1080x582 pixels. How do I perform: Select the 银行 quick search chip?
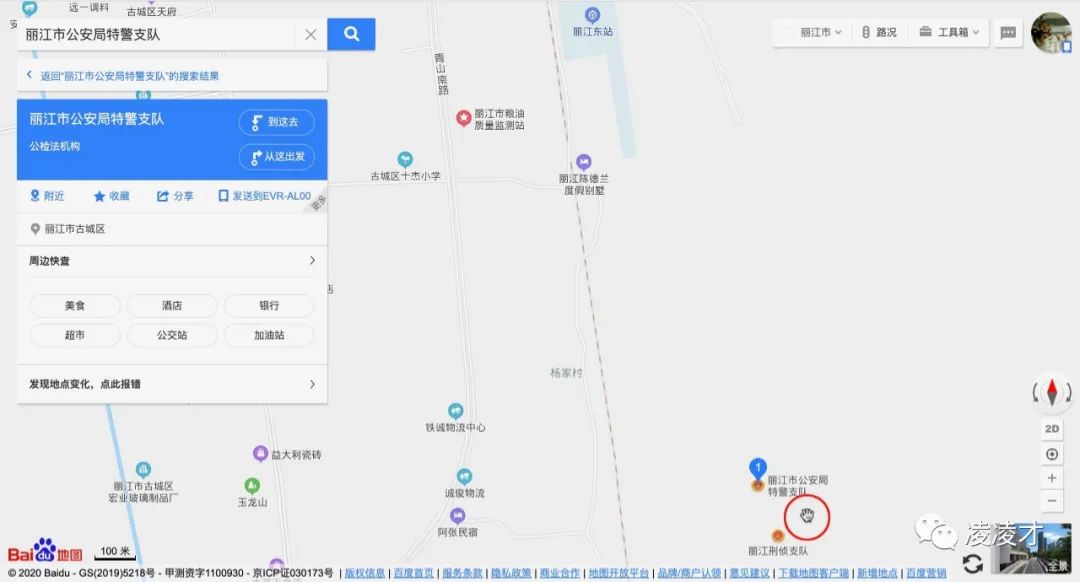(269, 306)
